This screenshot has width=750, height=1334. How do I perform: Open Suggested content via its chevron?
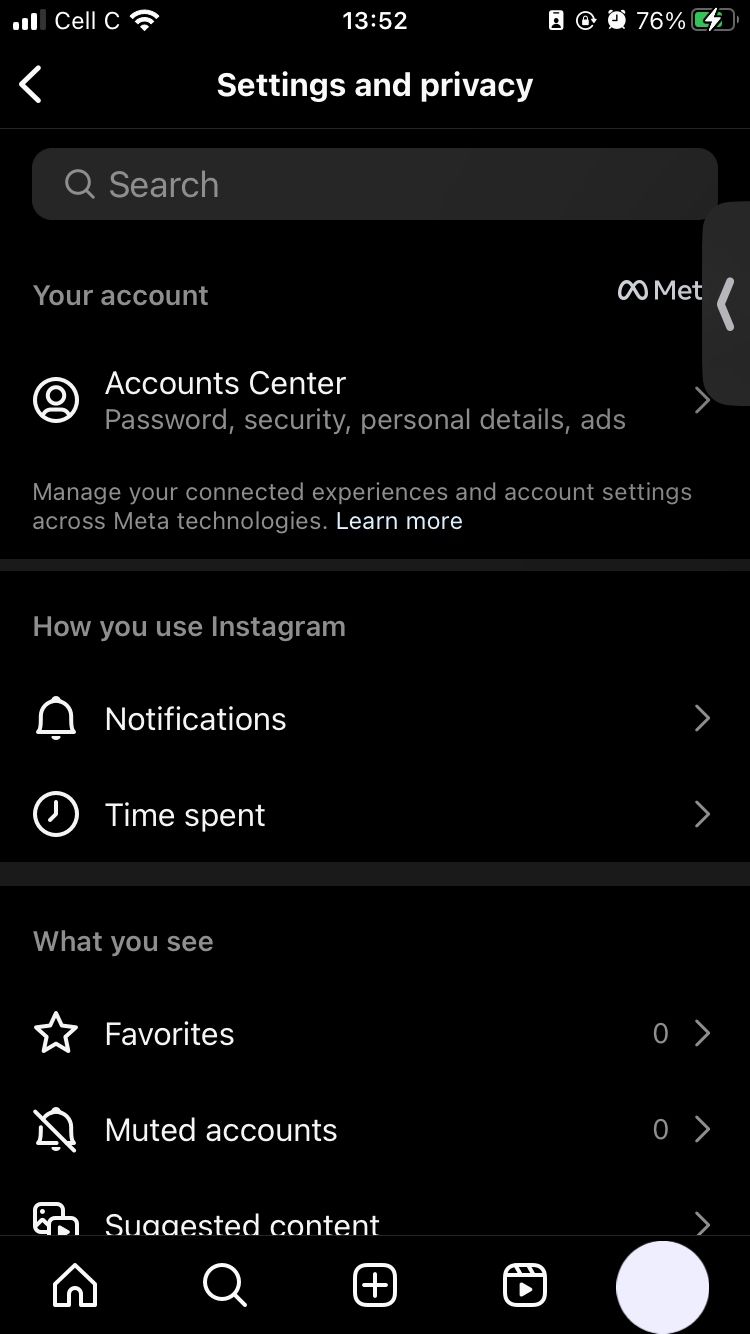[702, 1224]
